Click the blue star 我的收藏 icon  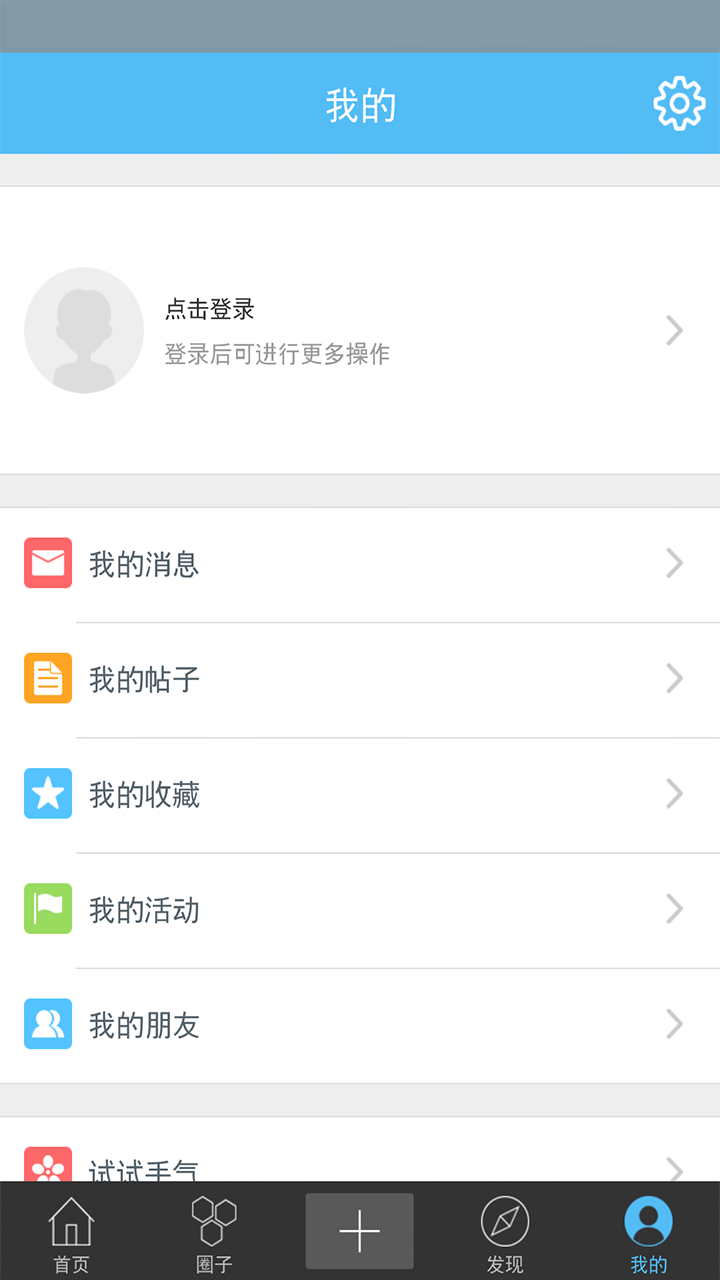(47, 794)
